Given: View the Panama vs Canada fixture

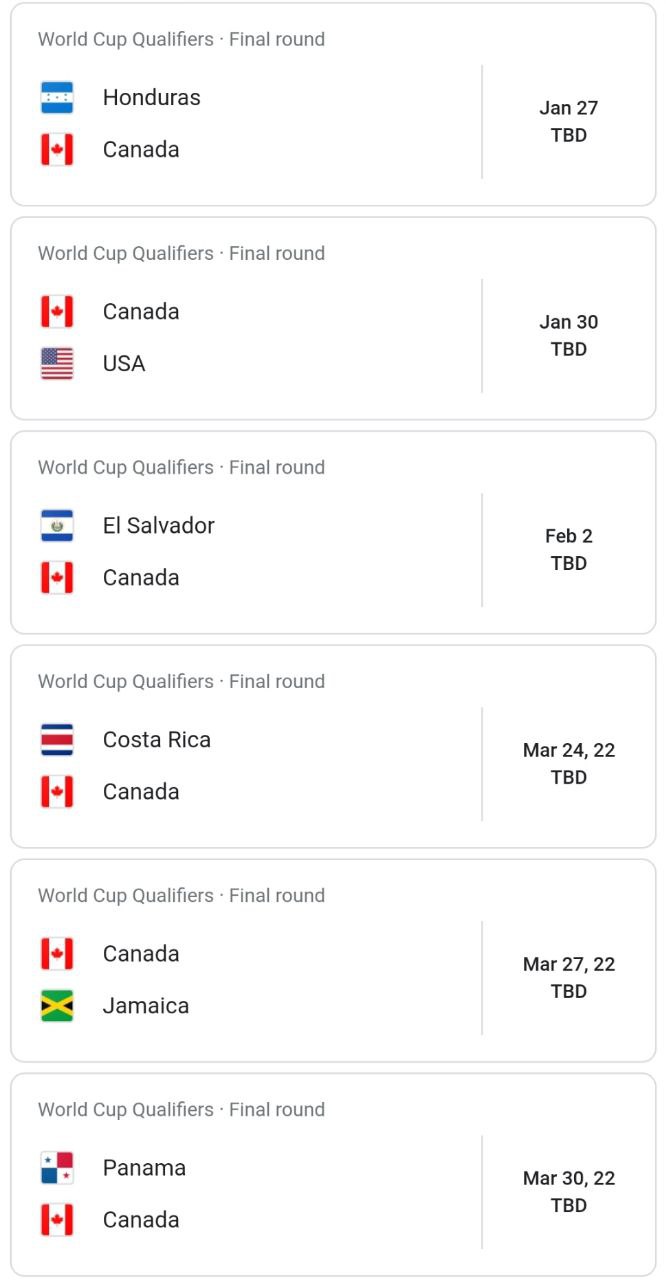Looking at the screenshot, I should click(x=333, y=1175).
